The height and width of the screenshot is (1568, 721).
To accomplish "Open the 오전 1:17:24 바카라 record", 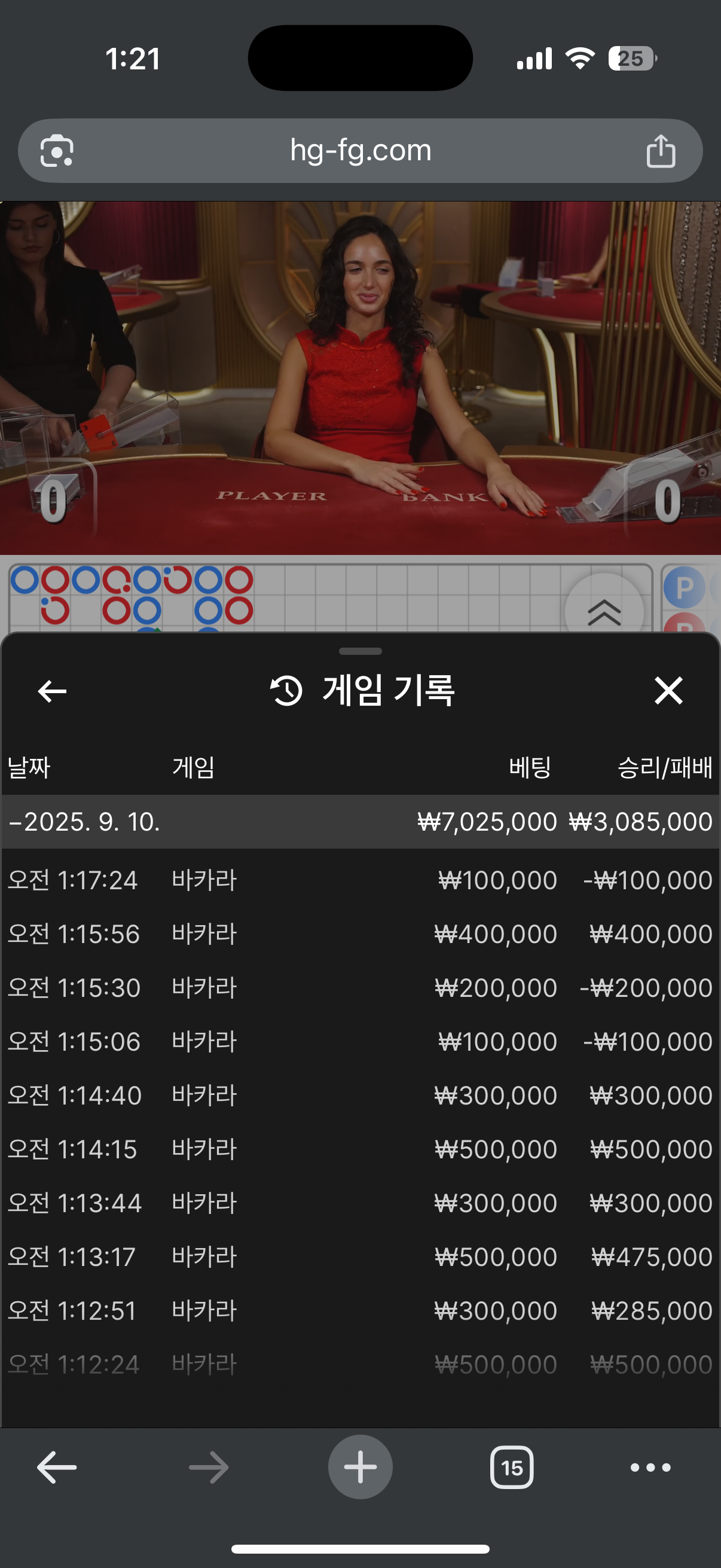I will tap(360, 880).
